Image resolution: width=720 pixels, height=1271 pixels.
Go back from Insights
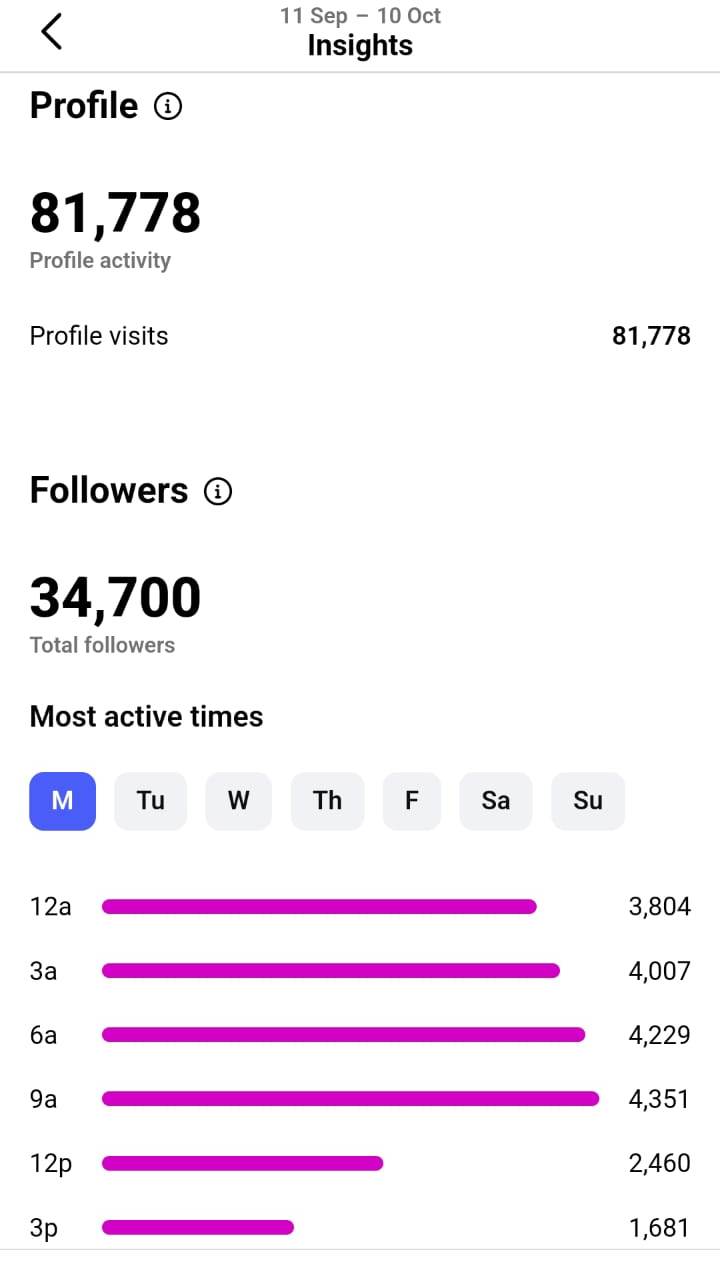pyautogui.click(x=52, y=32)
